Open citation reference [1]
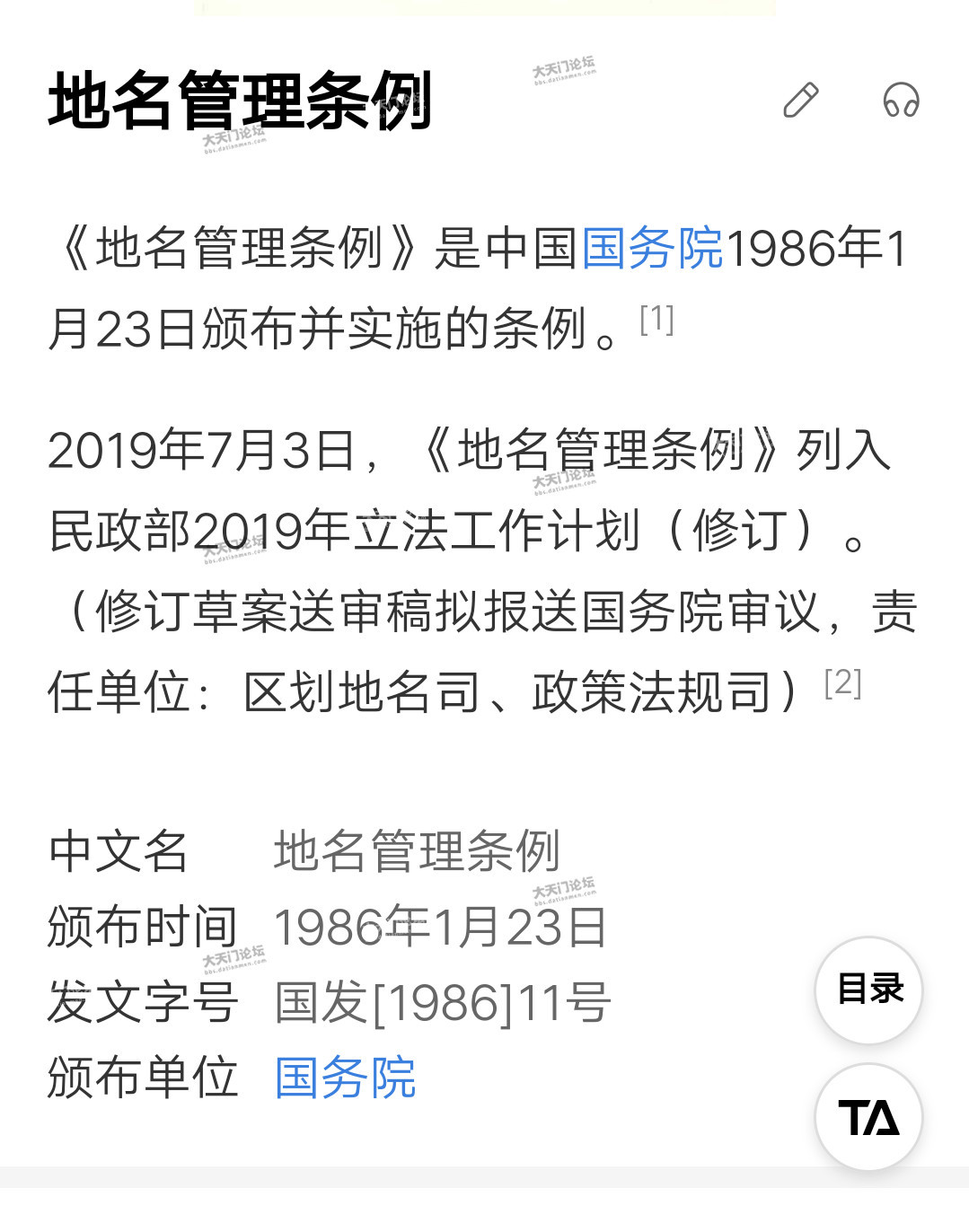This screenshot has width=969, height=1232. tap(656, 320)
